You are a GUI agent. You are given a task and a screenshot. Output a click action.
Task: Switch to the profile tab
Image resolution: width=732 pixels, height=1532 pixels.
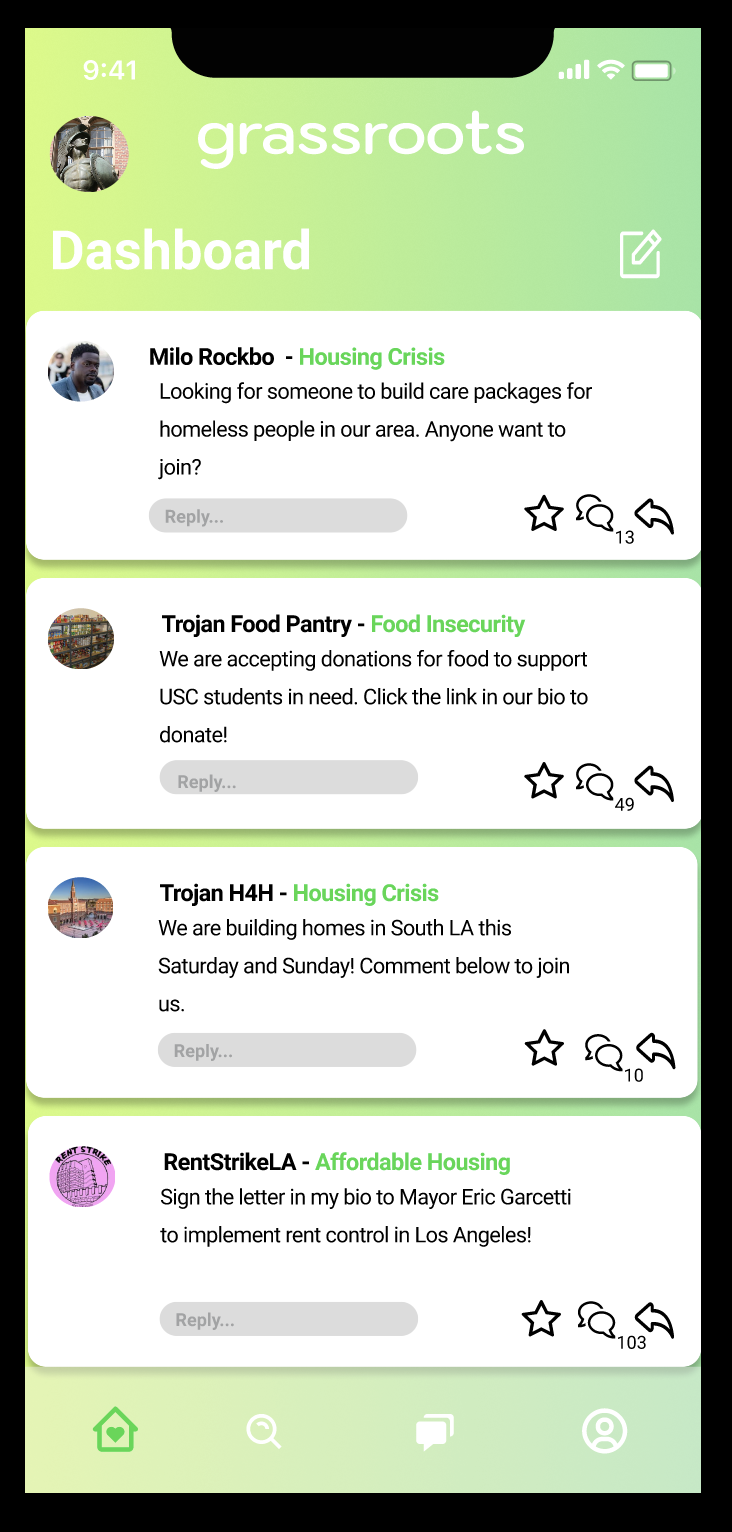coord(604,1431)
